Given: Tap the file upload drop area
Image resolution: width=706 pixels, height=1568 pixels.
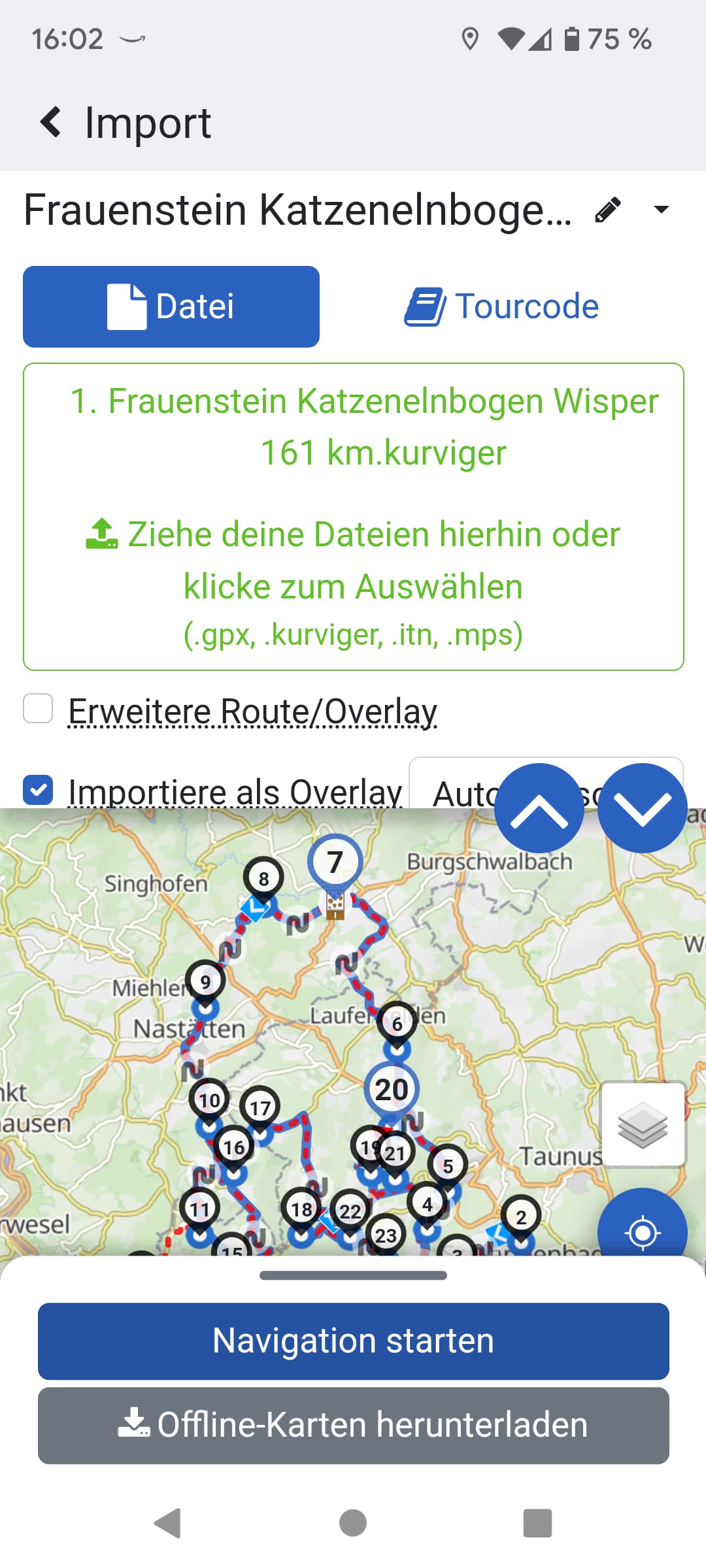Looking at the screenshot, I should [353, 516].
